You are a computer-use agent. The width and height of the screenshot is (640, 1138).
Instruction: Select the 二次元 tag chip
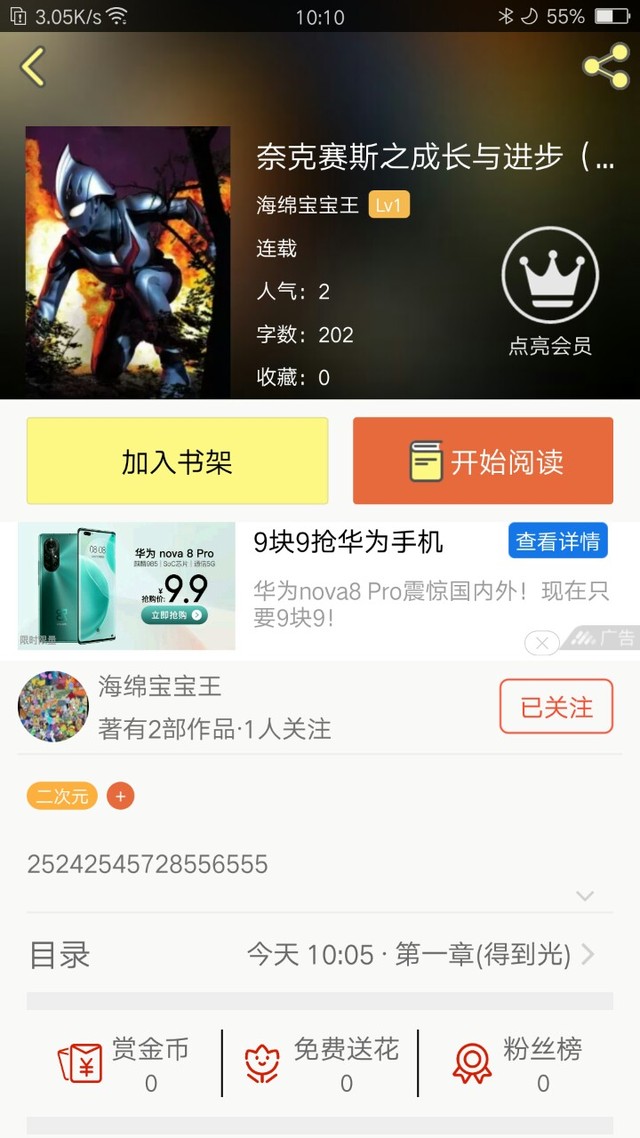tap(62, 796)
